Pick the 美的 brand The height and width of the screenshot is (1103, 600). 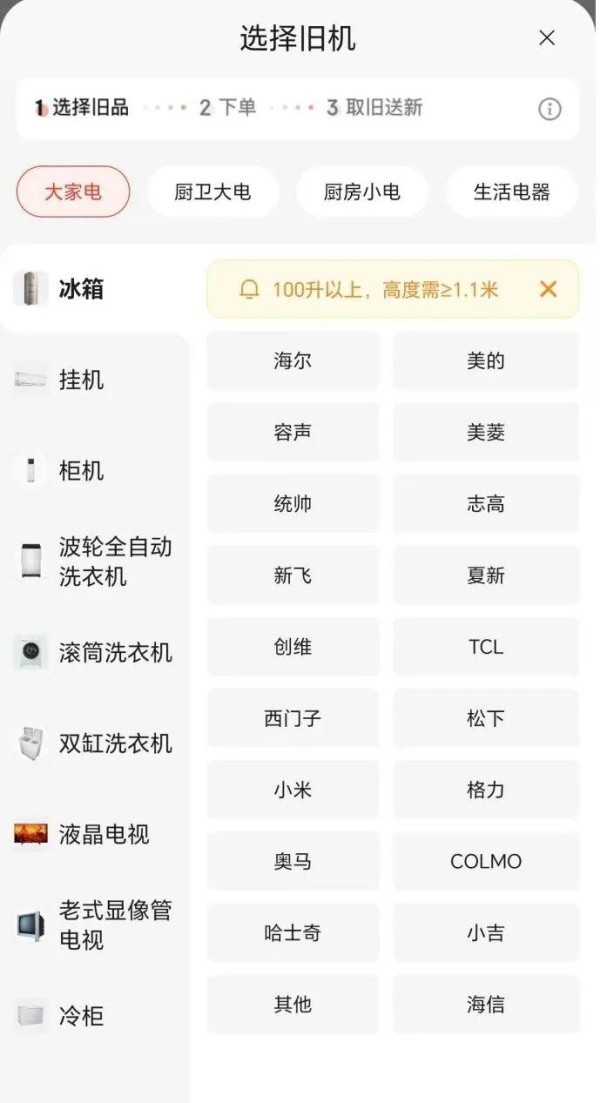pyautogui.click(x=485, y=362)
